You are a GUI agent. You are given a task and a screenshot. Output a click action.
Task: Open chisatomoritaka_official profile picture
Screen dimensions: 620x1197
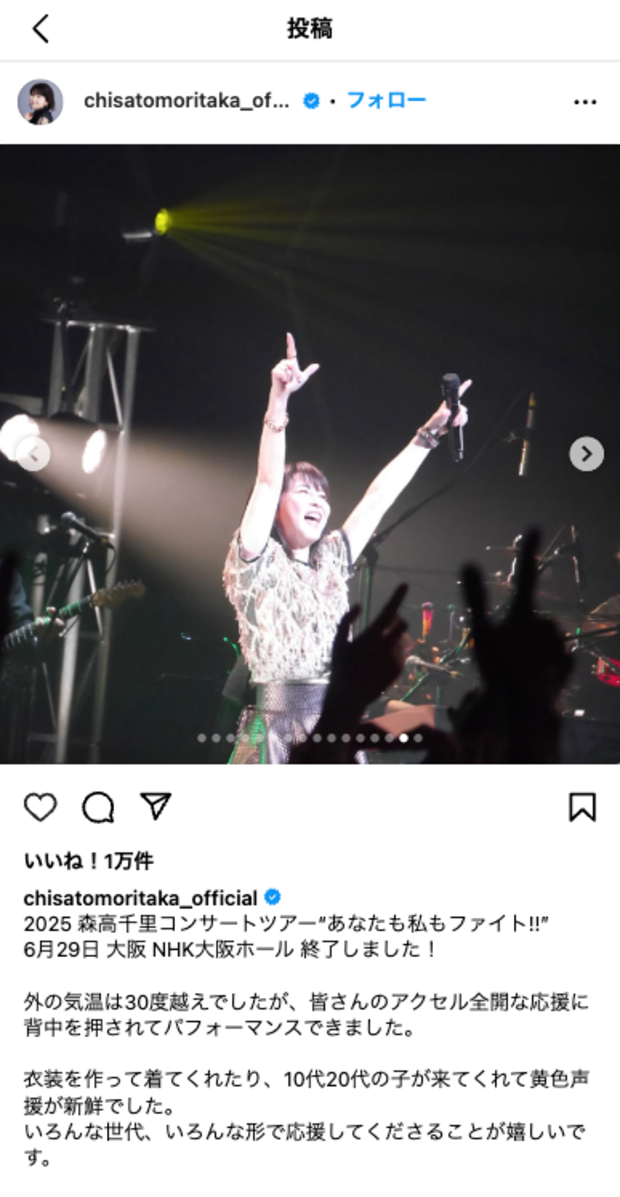click(x=41, y=101)
